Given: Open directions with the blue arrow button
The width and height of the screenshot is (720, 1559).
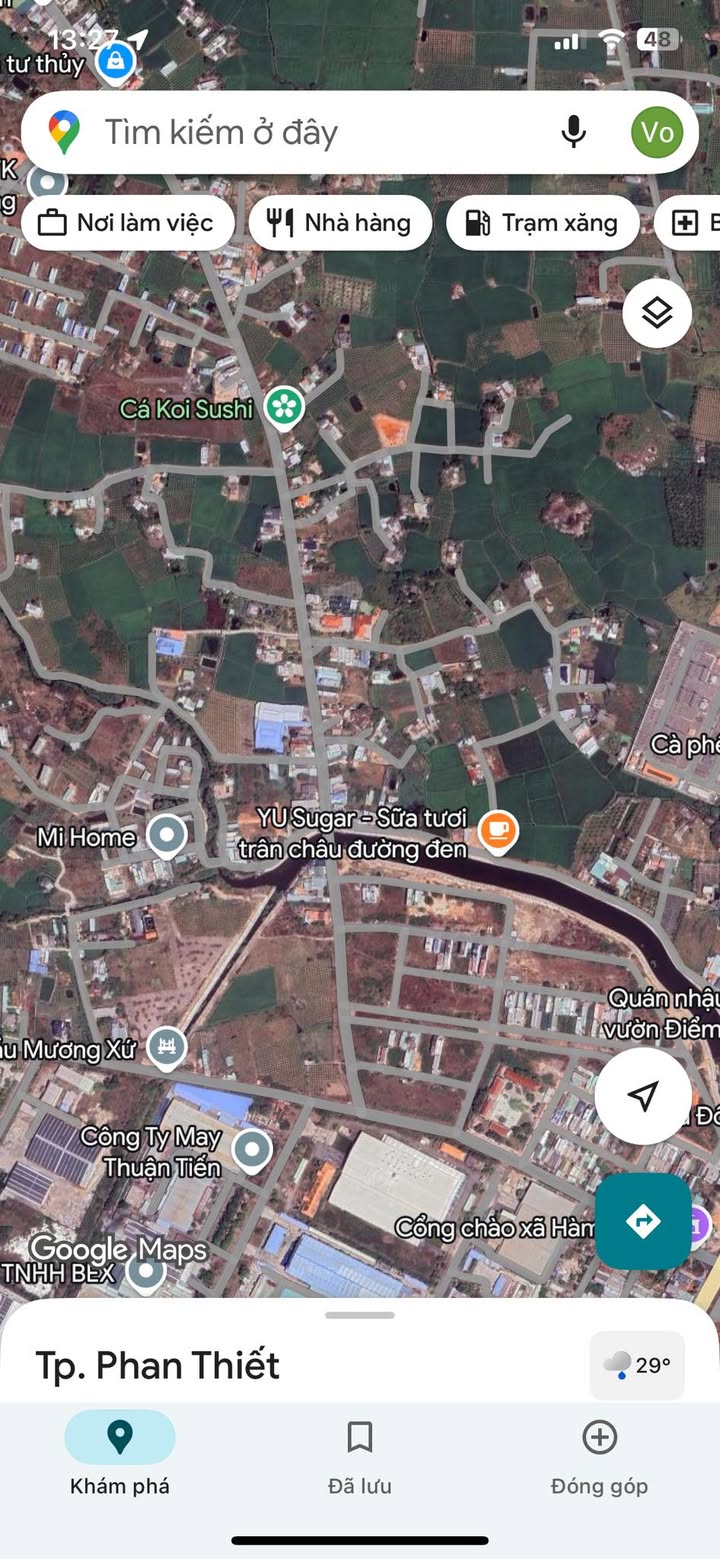Looking at the screenshot, I should (x=643, y=1221).
